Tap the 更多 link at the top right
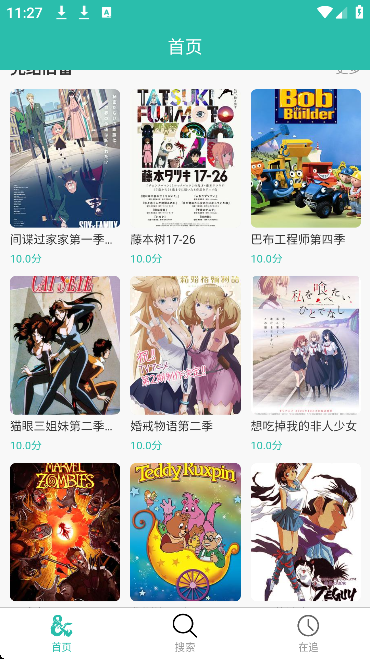The height and width of the screenshot is (659, 370). [x=348, y=71]
